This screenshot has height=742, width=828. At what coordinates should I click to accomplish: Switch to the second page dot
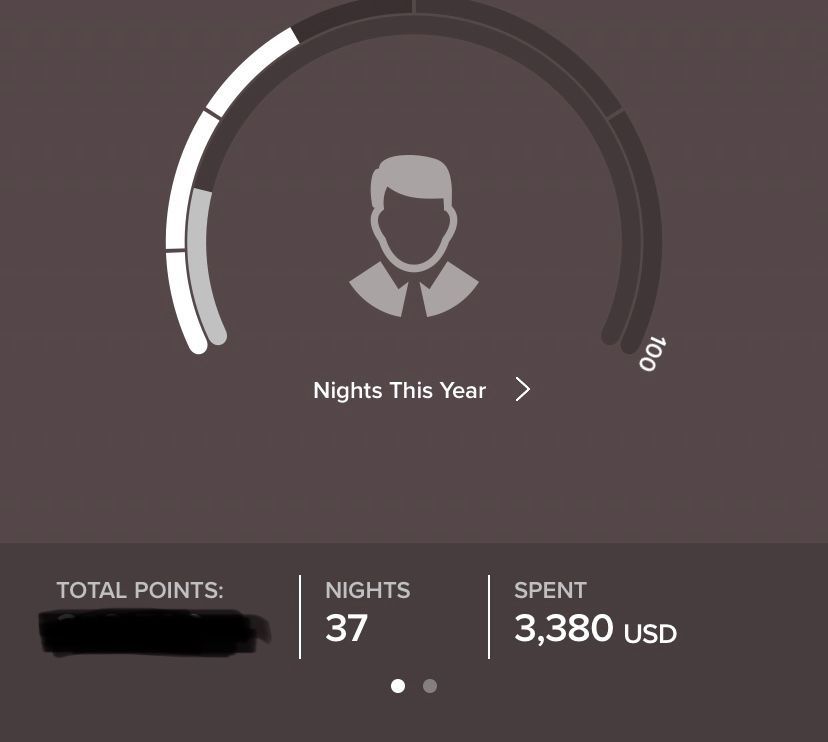[x=430, y=686]
